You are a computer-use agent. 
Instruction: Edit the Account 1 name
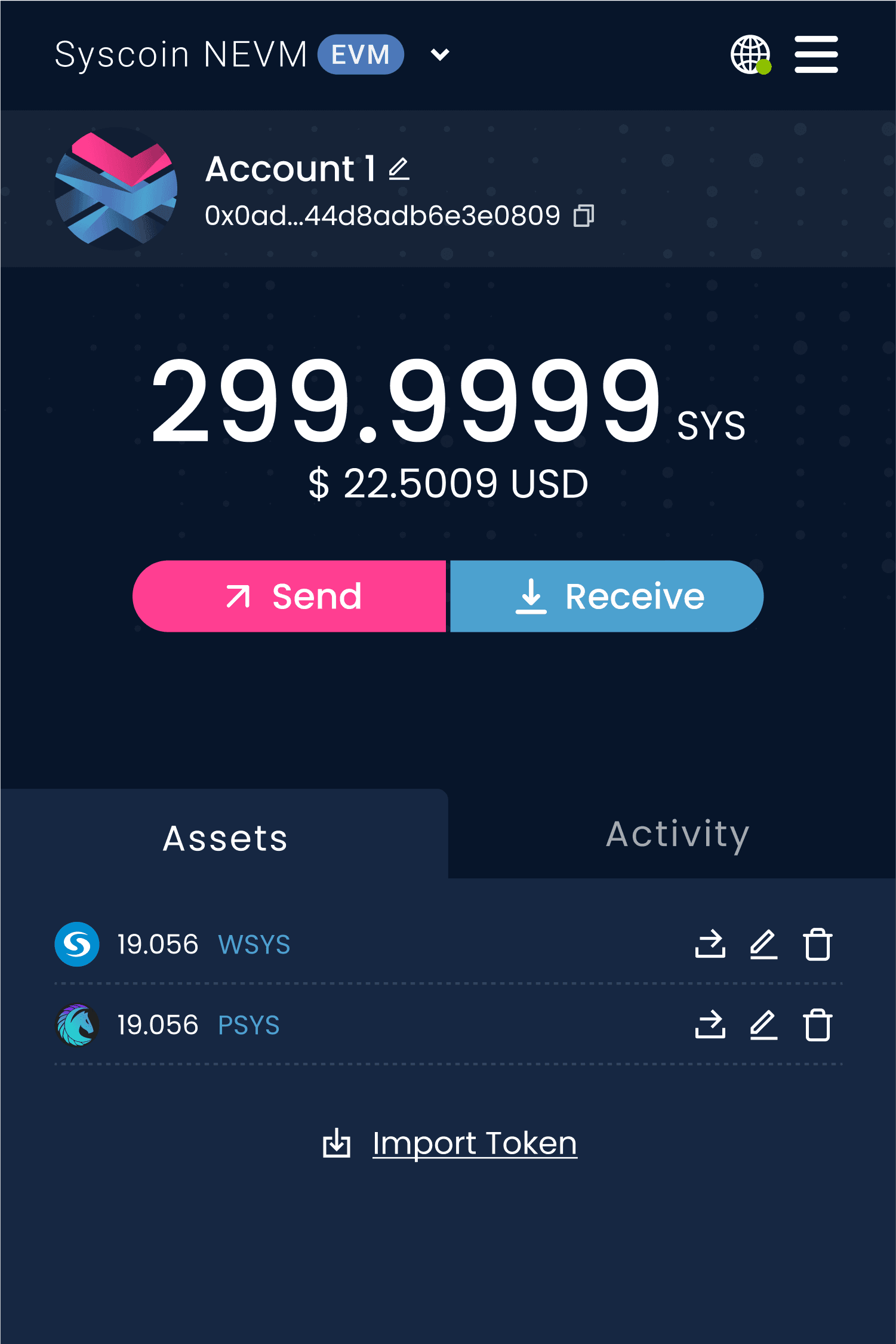399,169
